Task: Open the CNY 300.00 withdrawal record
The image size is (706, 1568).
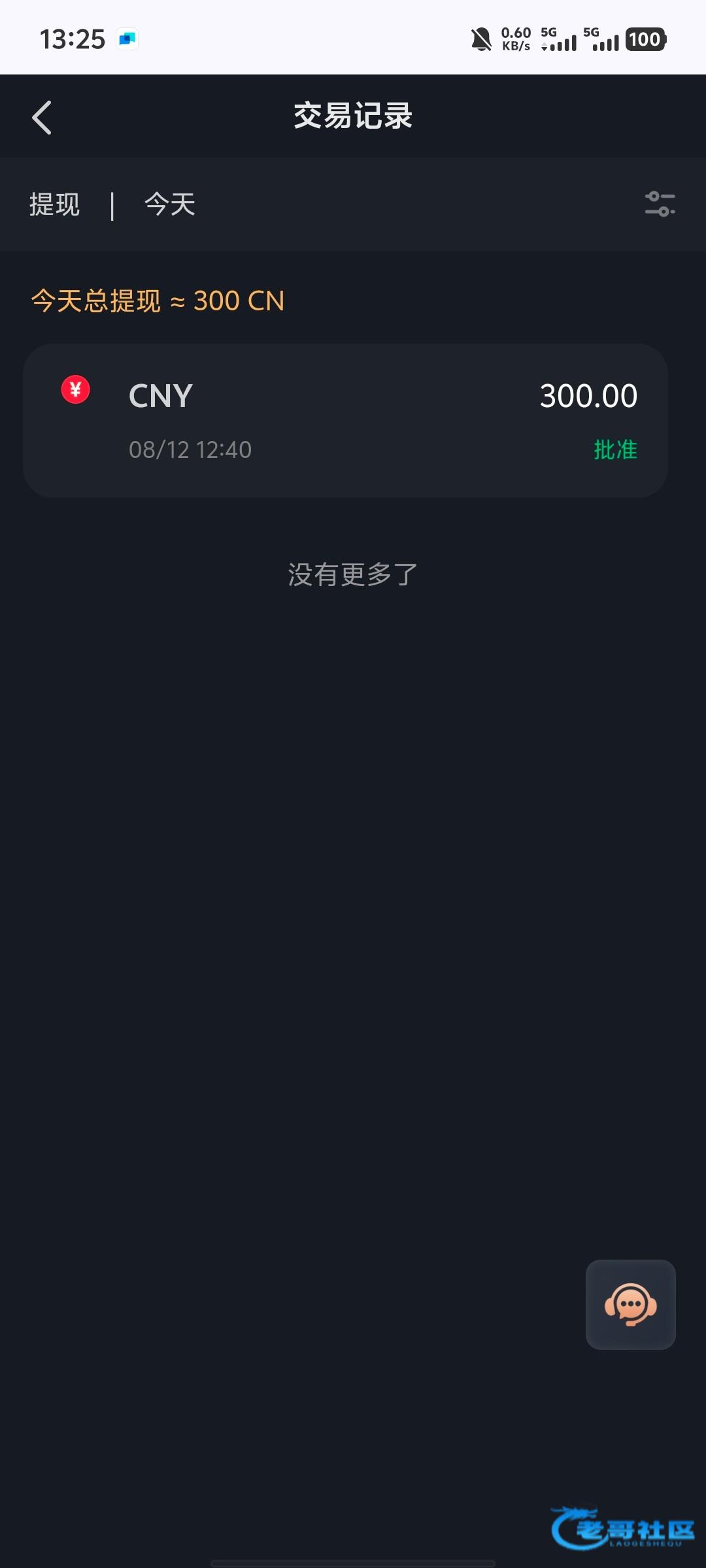Action: click(345, 421)
